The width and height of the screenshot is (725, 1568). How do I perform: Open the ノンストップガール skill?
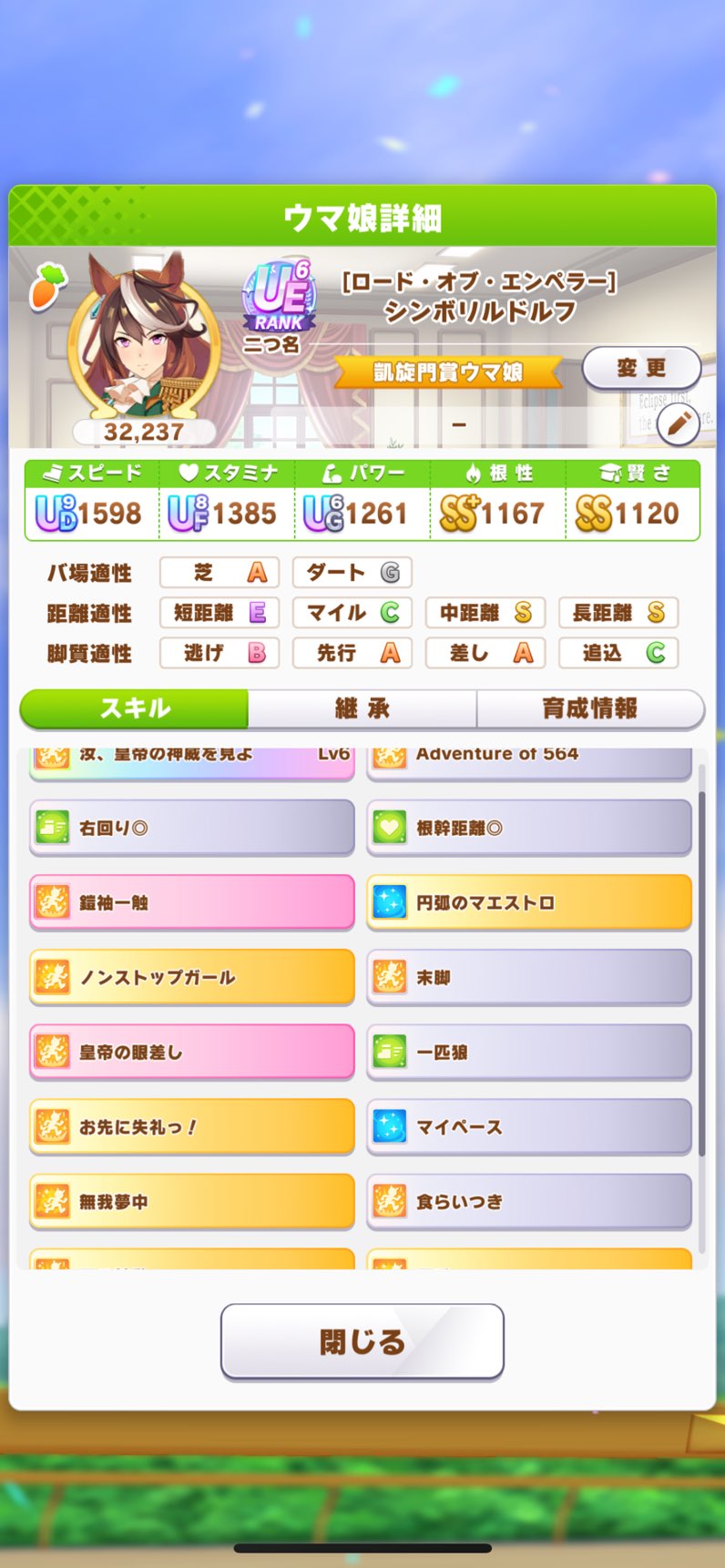coord(192,977)
